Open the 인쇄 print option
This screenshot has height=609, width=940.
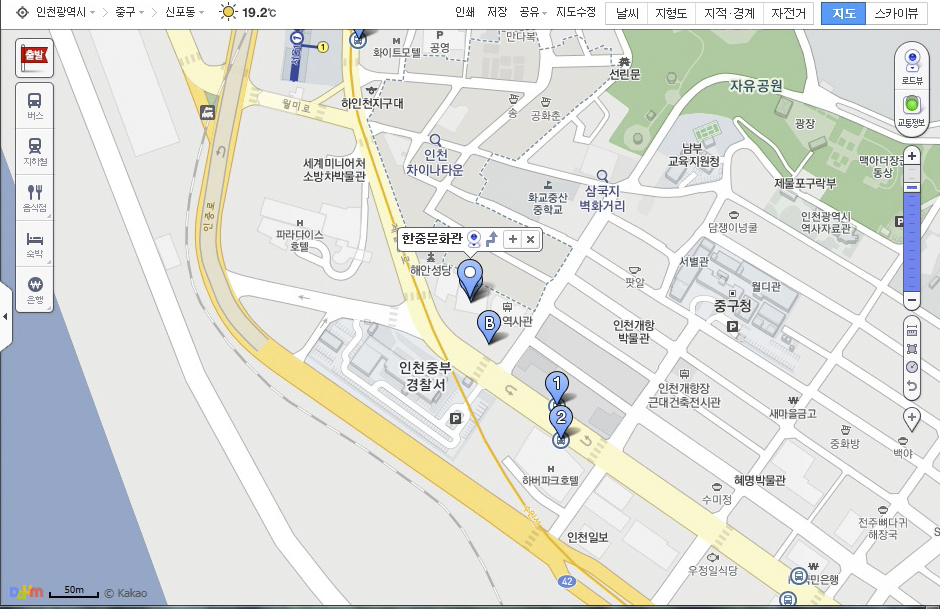464,13
